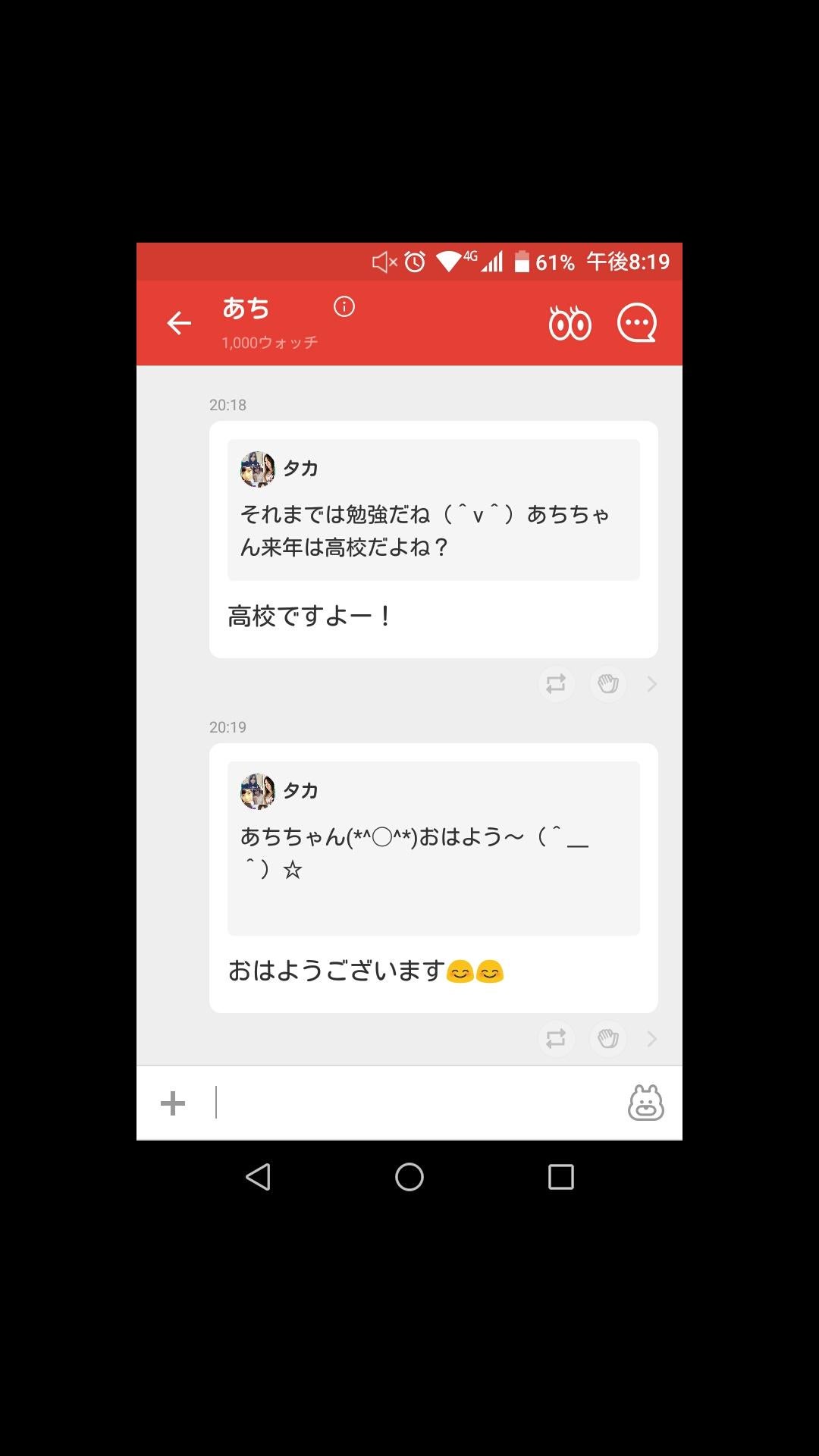Image resolution: width=819 pixels, height=1456 pixels.
Task: Expand the first message via its chevron
Action: [651, 683]
